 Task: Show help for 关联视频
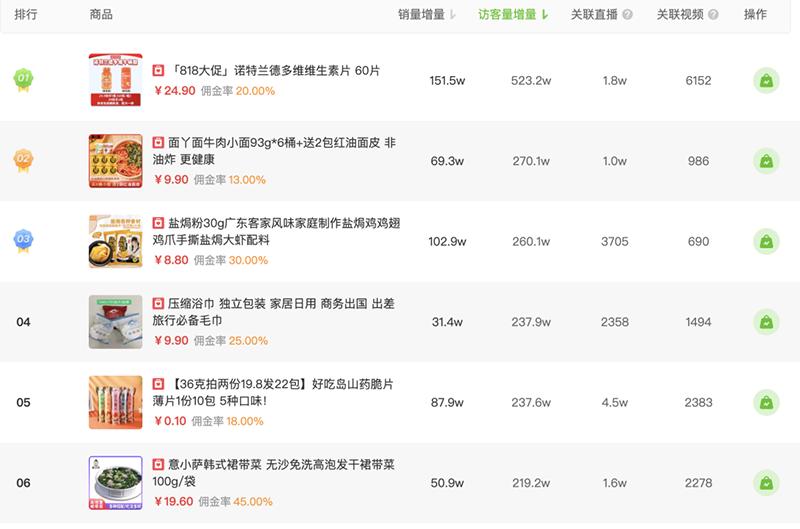coord(712,15)
